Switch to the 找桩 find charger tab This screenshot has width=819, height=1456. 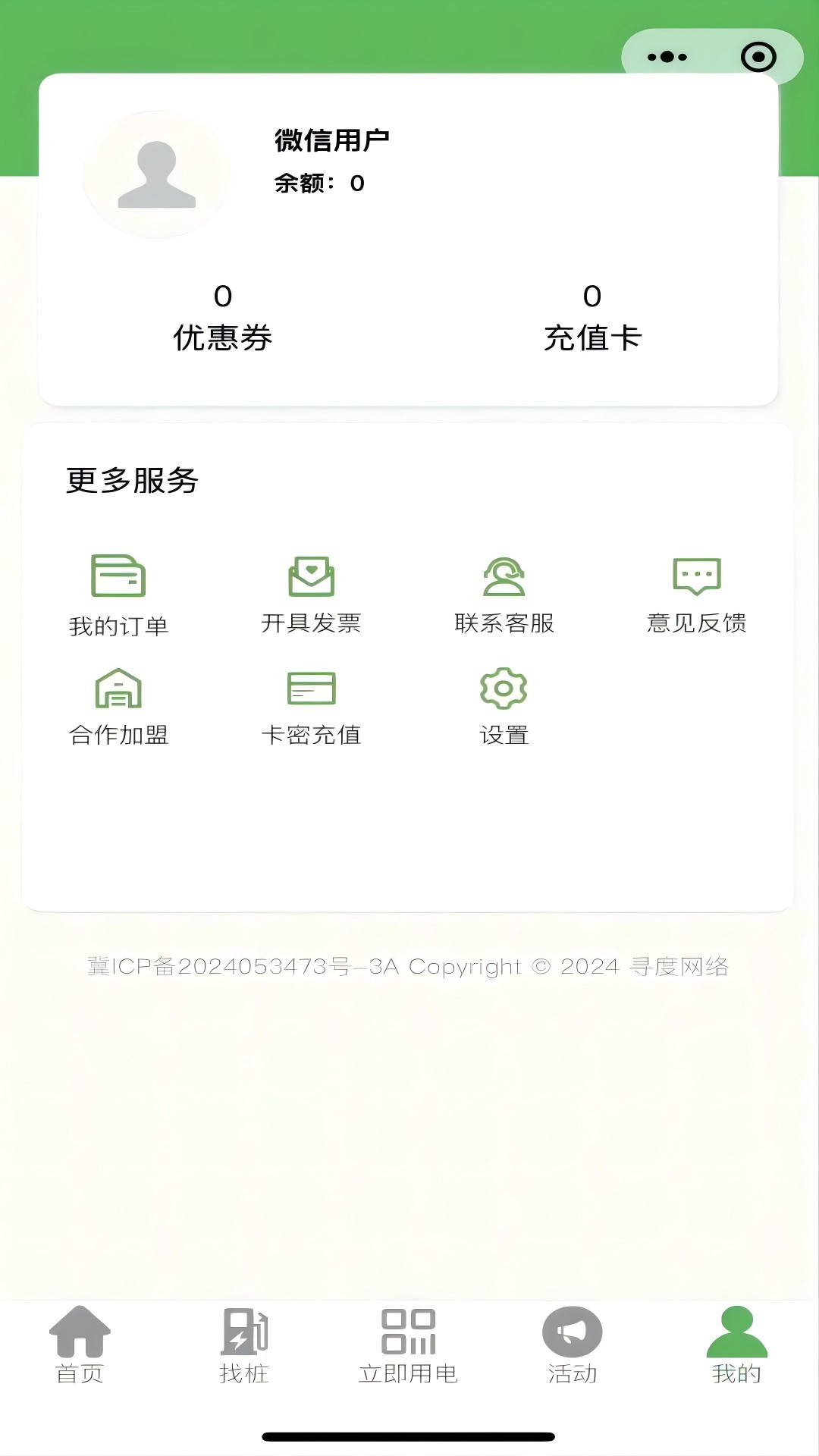(x=244, y=1345)
